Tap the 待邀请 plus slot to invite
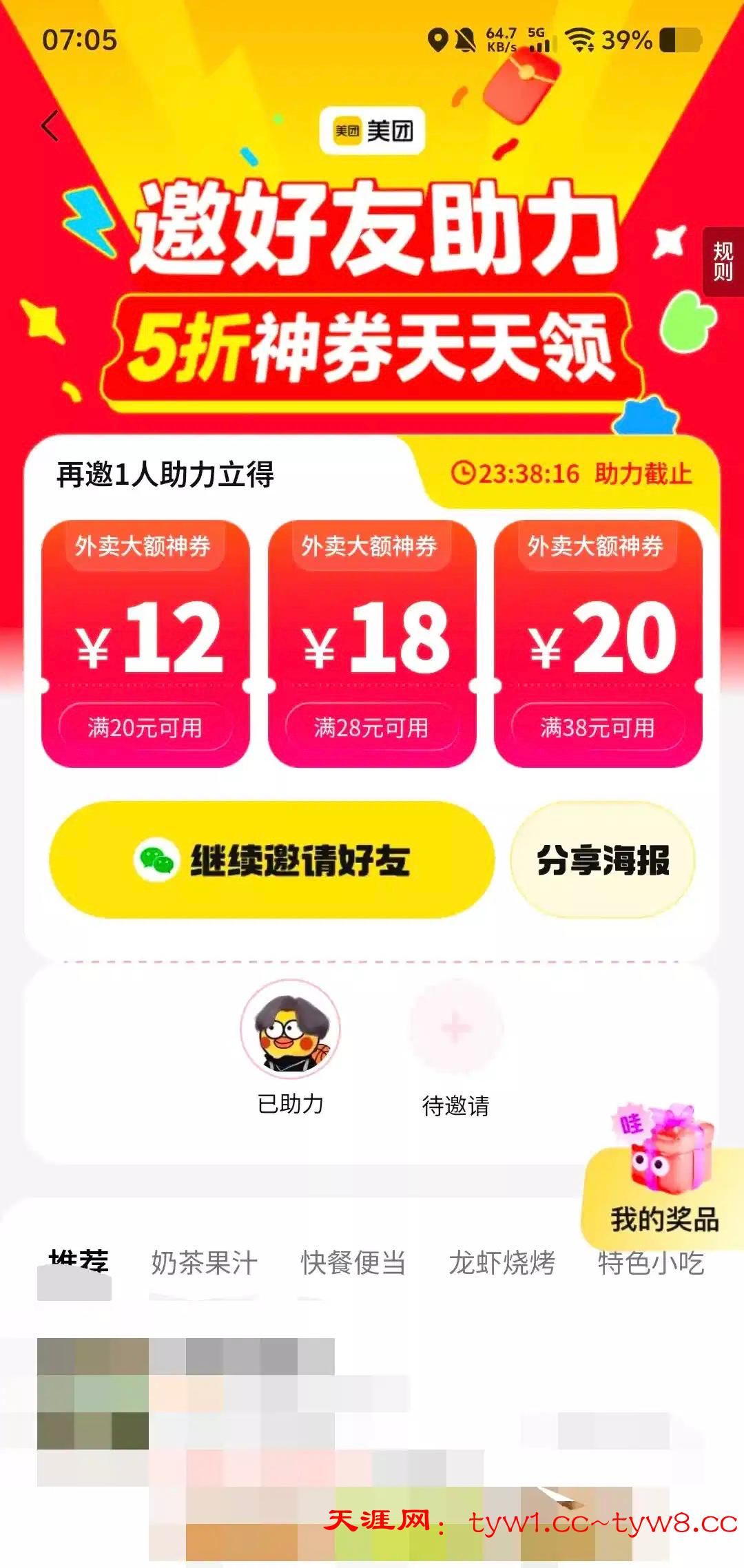This screenshot has height=1568, width=744. [455, 1028]
